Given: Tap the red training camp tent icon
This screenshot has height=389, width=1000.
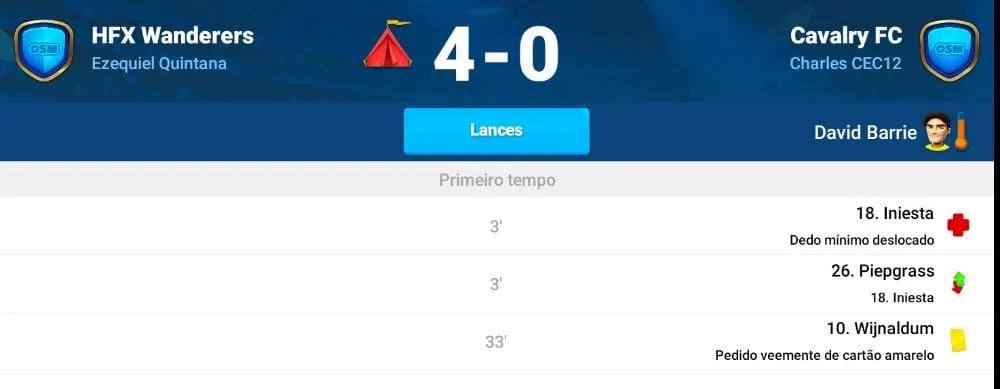Looking at the screenshot, I should tap(388, 43).
